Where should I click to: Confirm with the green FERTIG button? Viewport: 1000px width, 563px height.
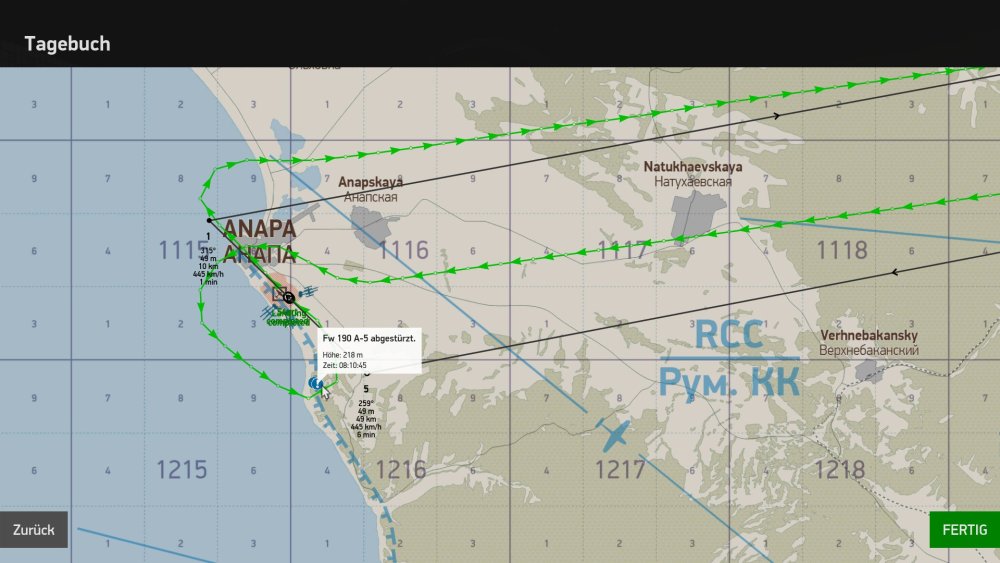tap(964, 530)
